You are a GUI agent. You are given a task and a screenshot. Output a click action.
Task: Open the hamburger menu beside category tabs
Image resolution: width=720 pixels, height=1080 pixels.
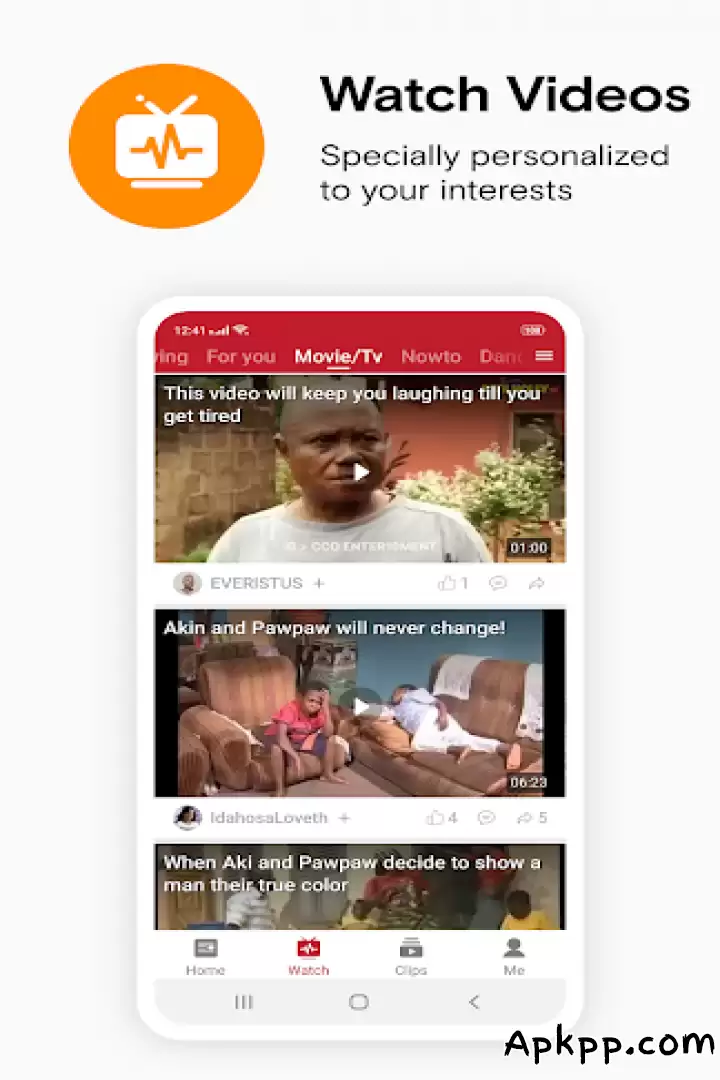544,355
